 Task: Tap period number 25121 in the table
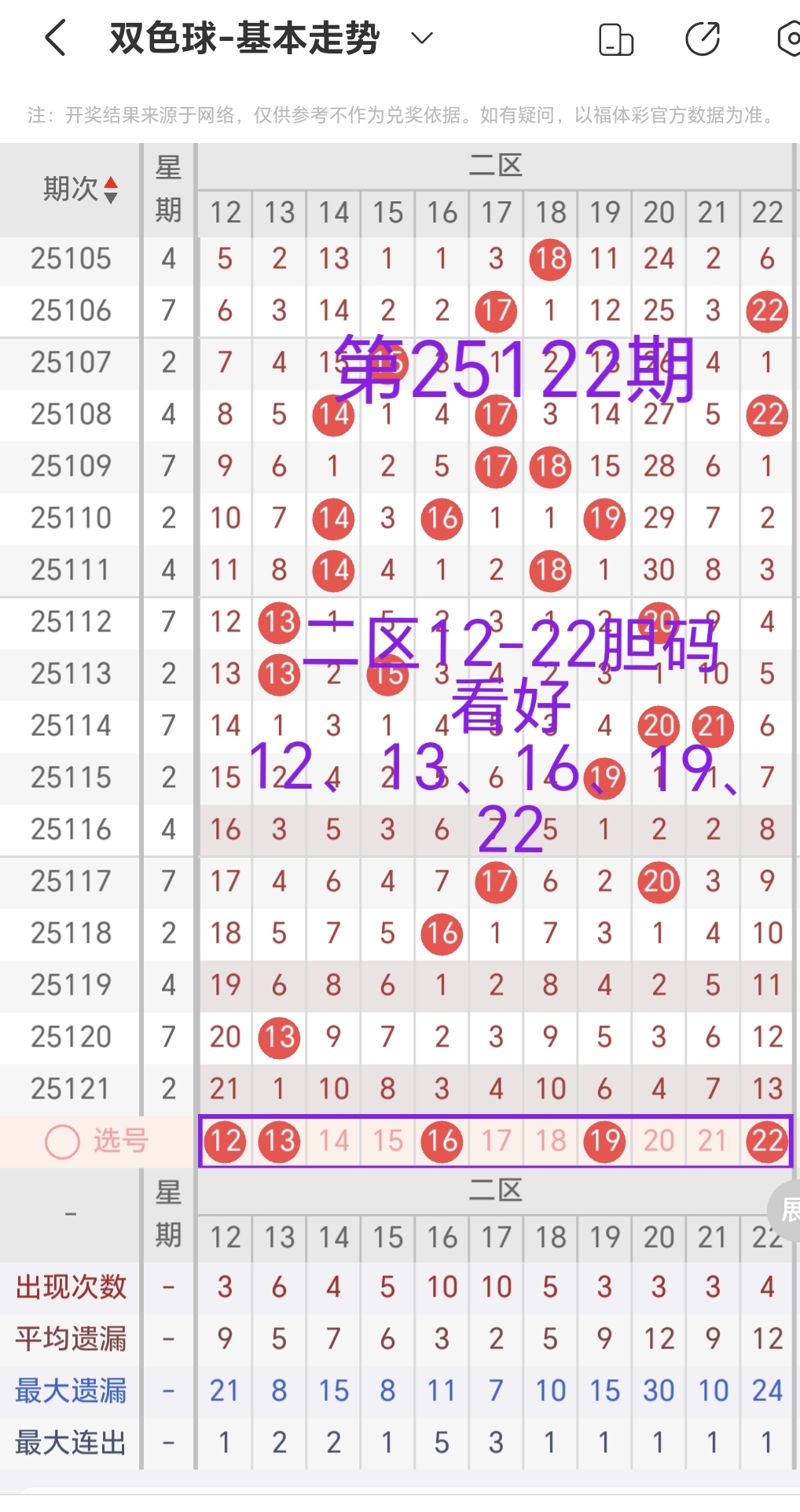tap(70, 1089)
